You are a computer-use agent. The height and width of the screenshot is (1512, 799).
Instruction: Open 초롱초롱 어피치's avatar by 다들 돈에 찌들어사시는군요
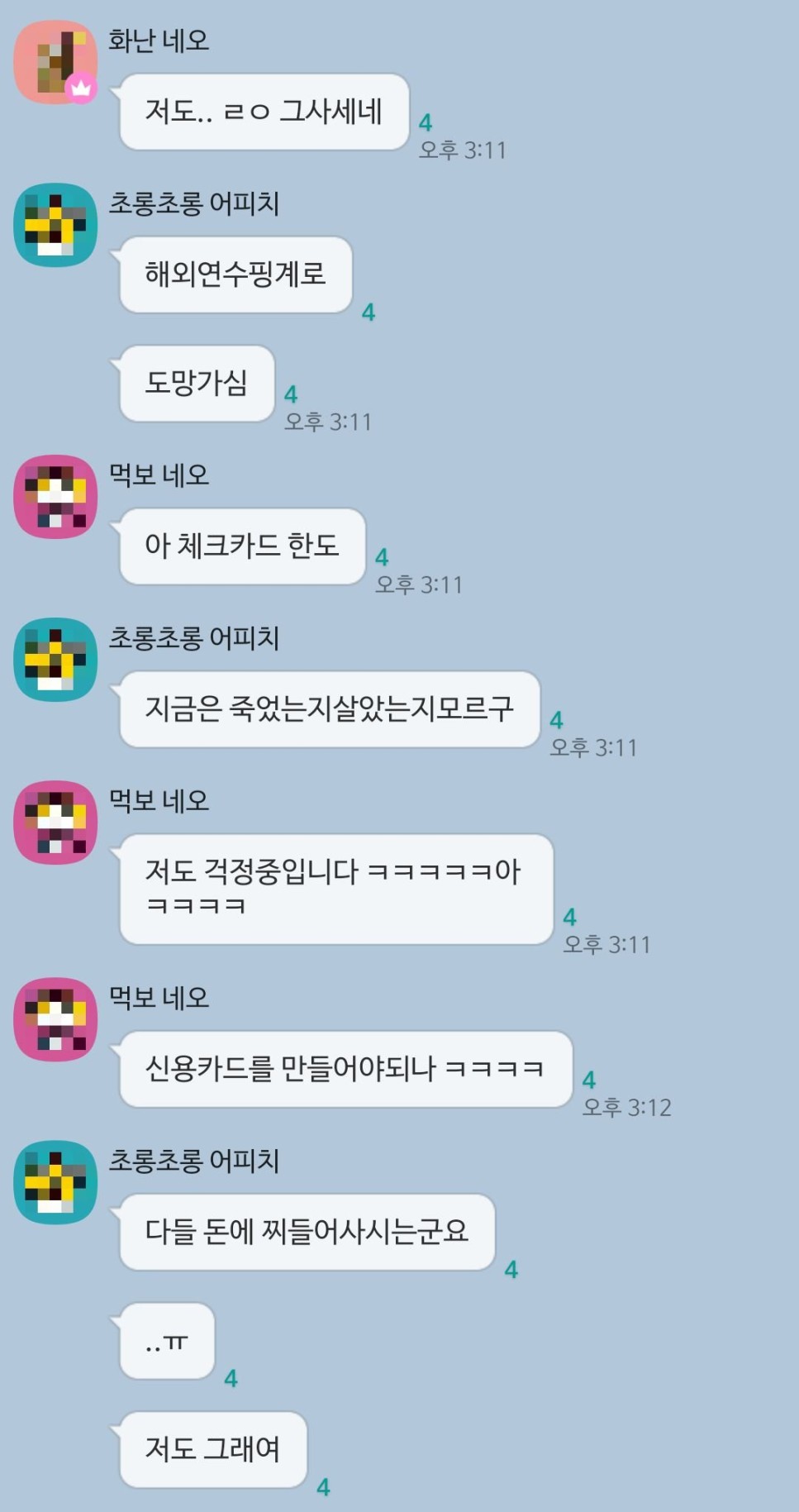click(55, 1182)
